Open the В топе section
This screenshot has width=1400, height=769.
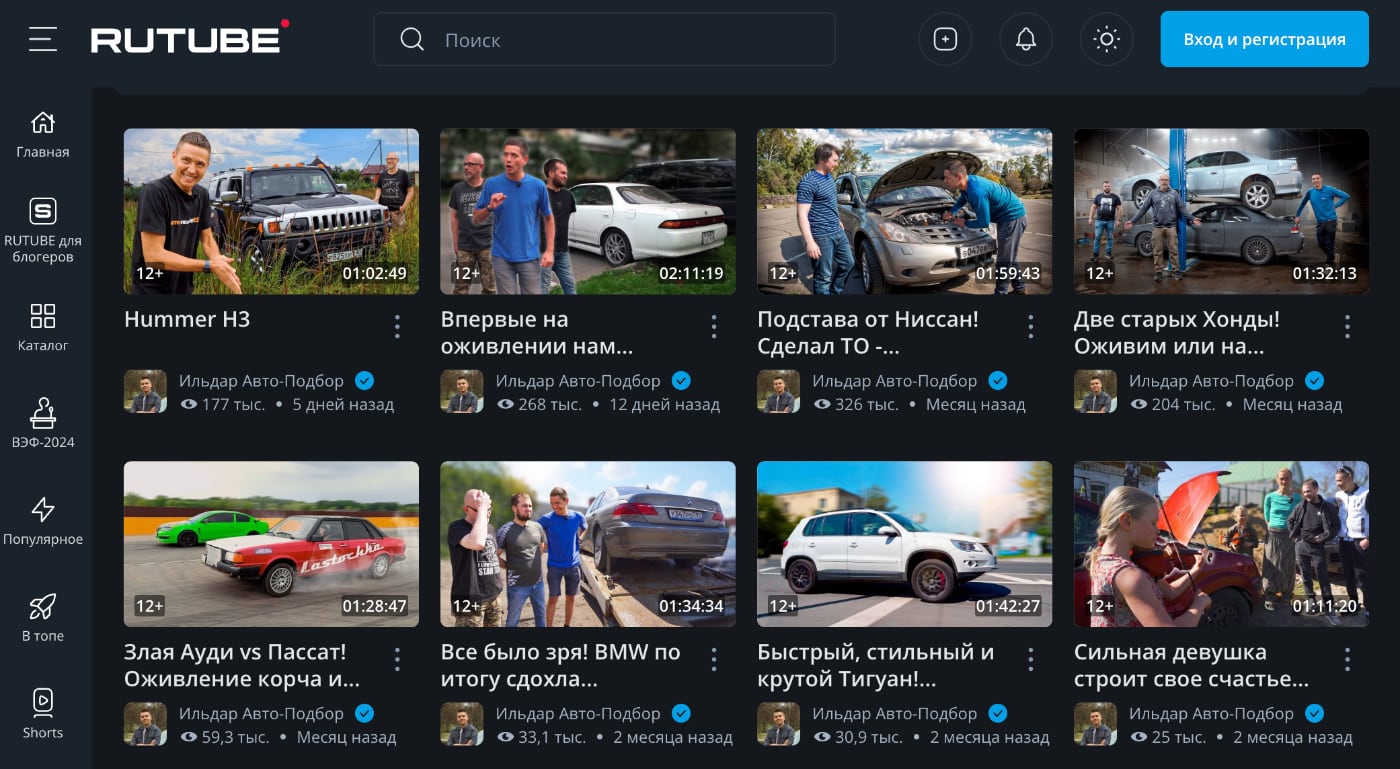pos(43,618)
